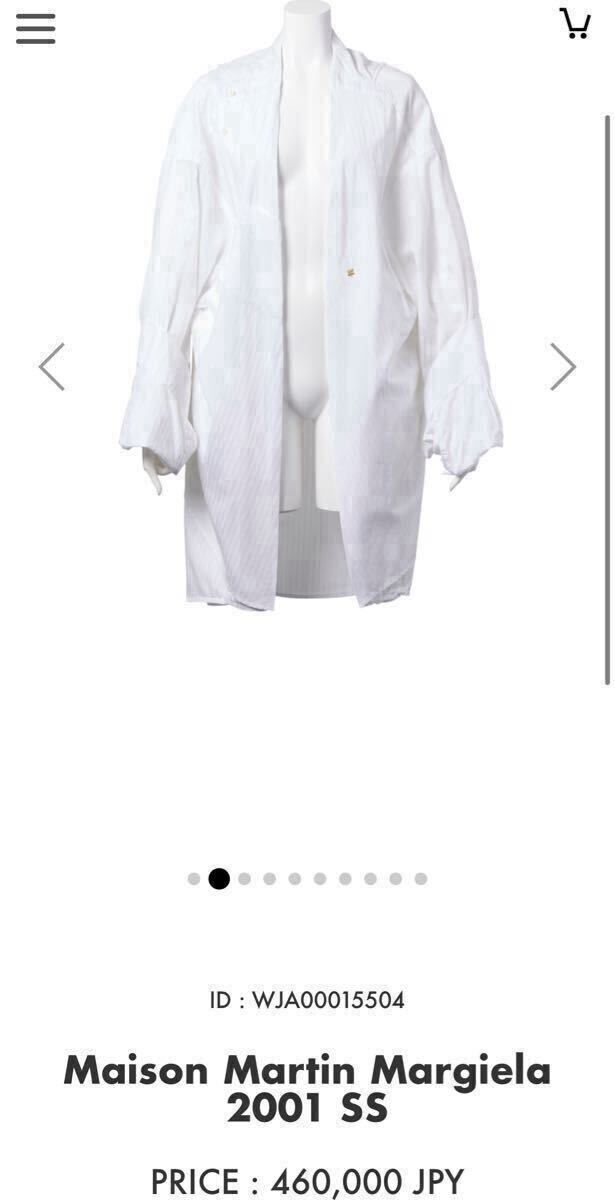Open the hamburger menu
Viewport: 615px width, 1200px height.
click(x=35, y=28)
